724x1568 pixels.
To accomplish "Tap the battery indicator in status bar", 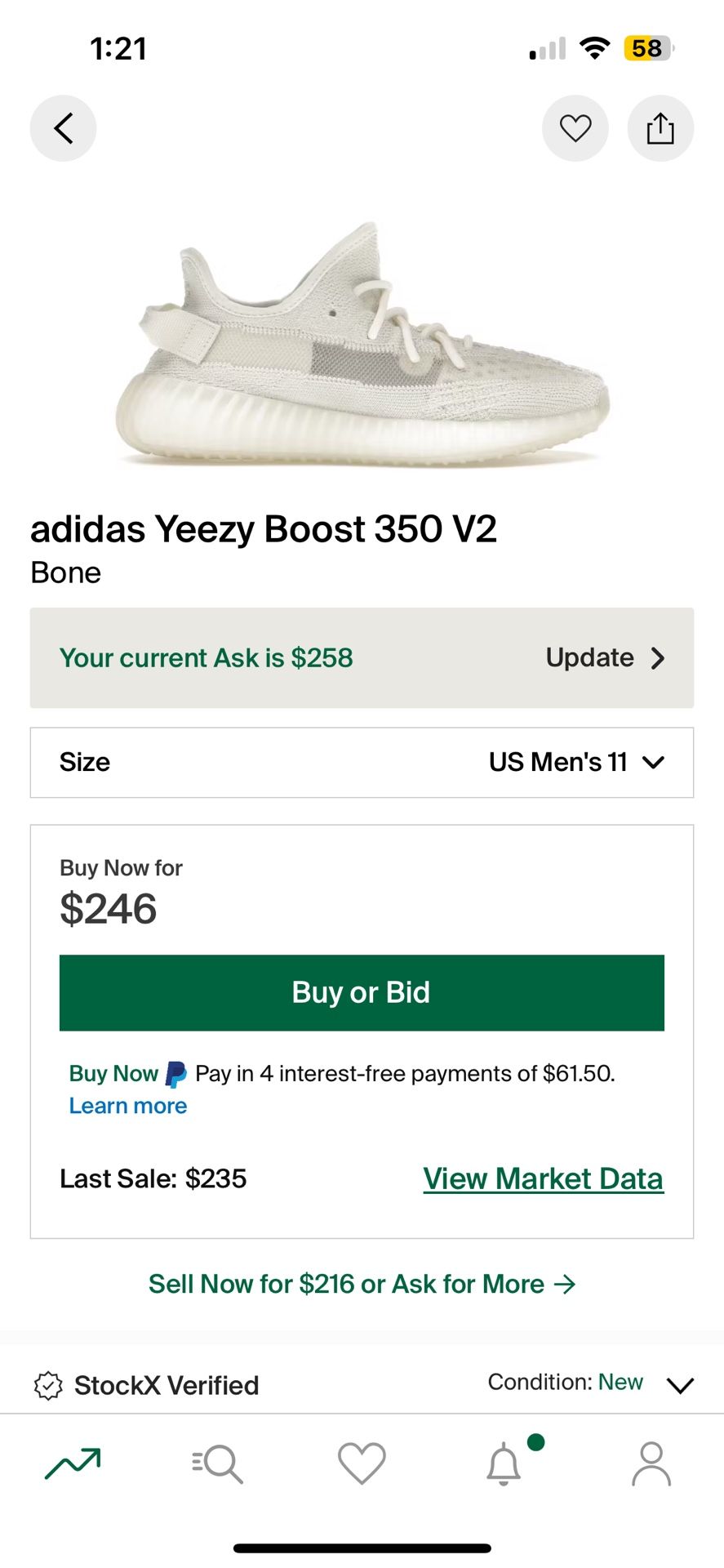I will [x=644, y=48].
